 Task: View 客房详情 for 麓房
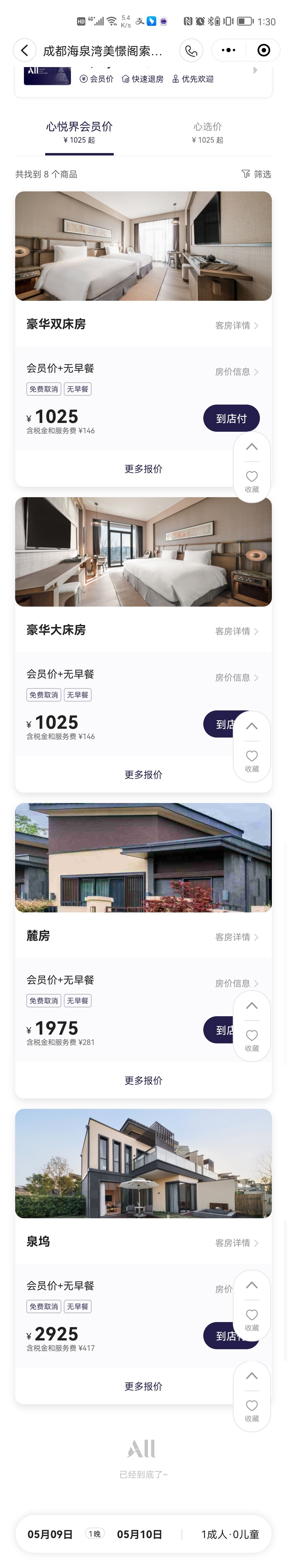click(x=237, y=937)
